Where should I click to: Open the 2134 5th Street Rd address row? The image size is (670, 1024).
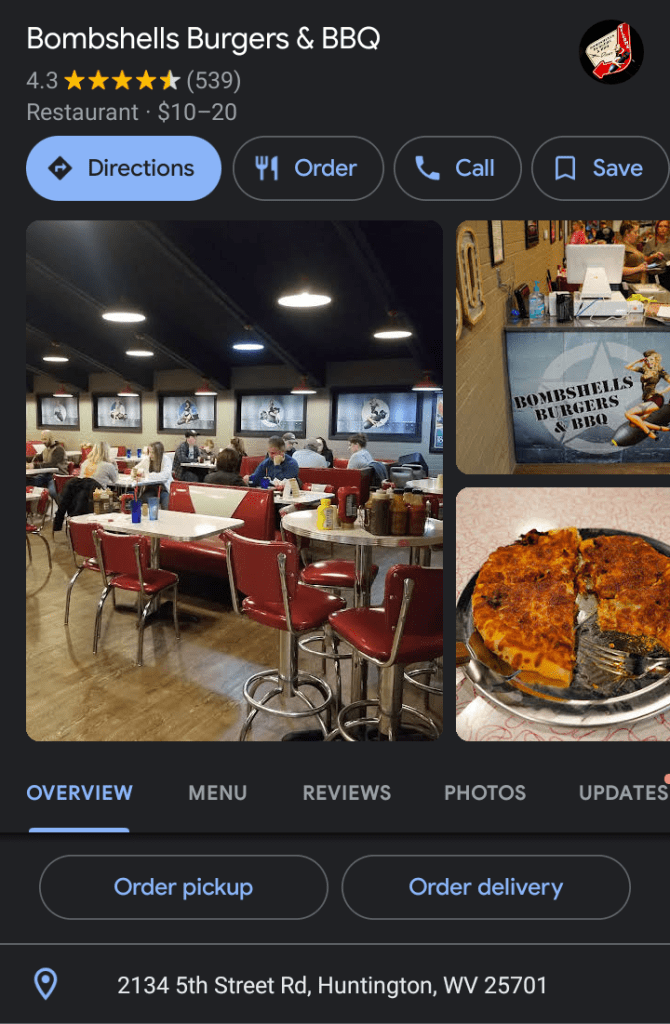[332, 985]
